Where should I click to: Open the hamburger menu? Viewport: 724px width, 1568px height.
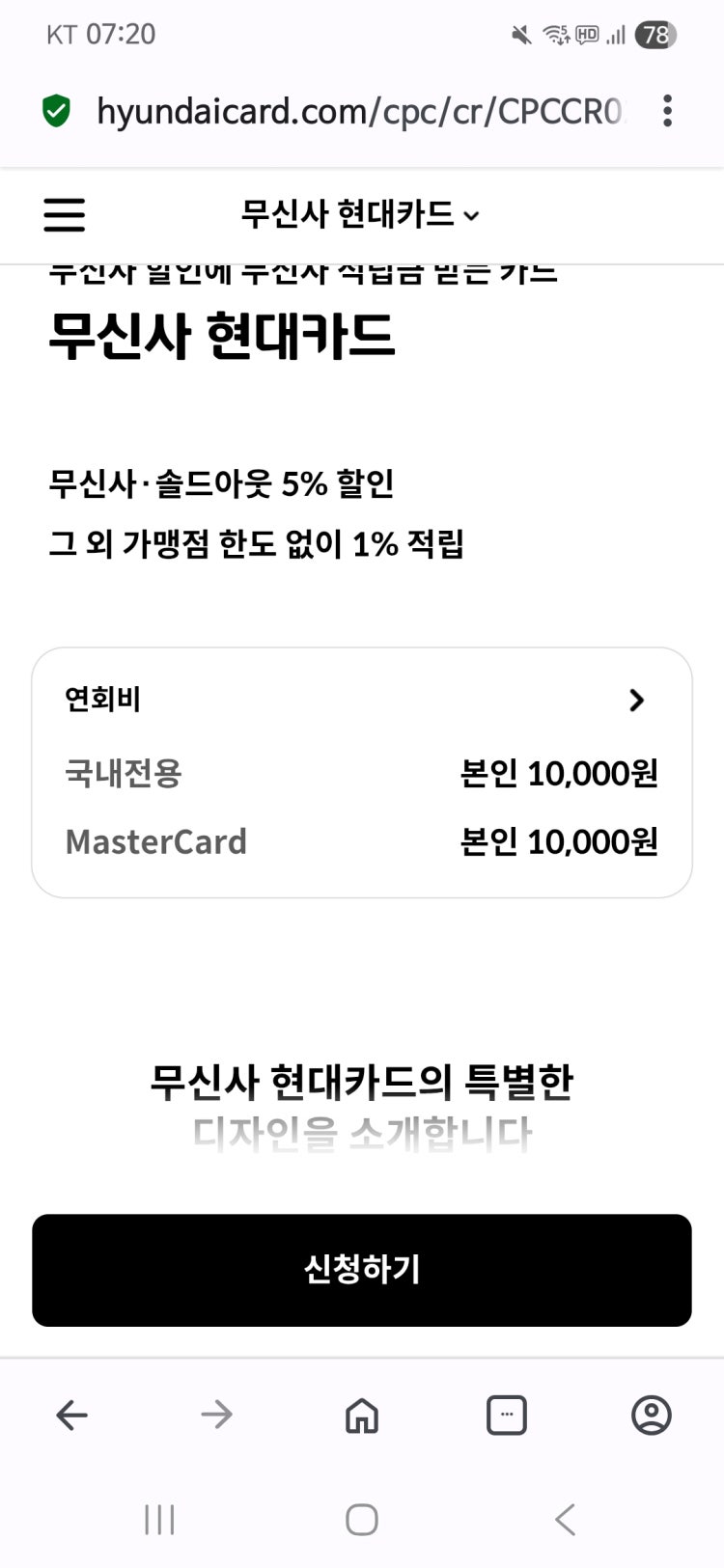[x=64, y=214]
